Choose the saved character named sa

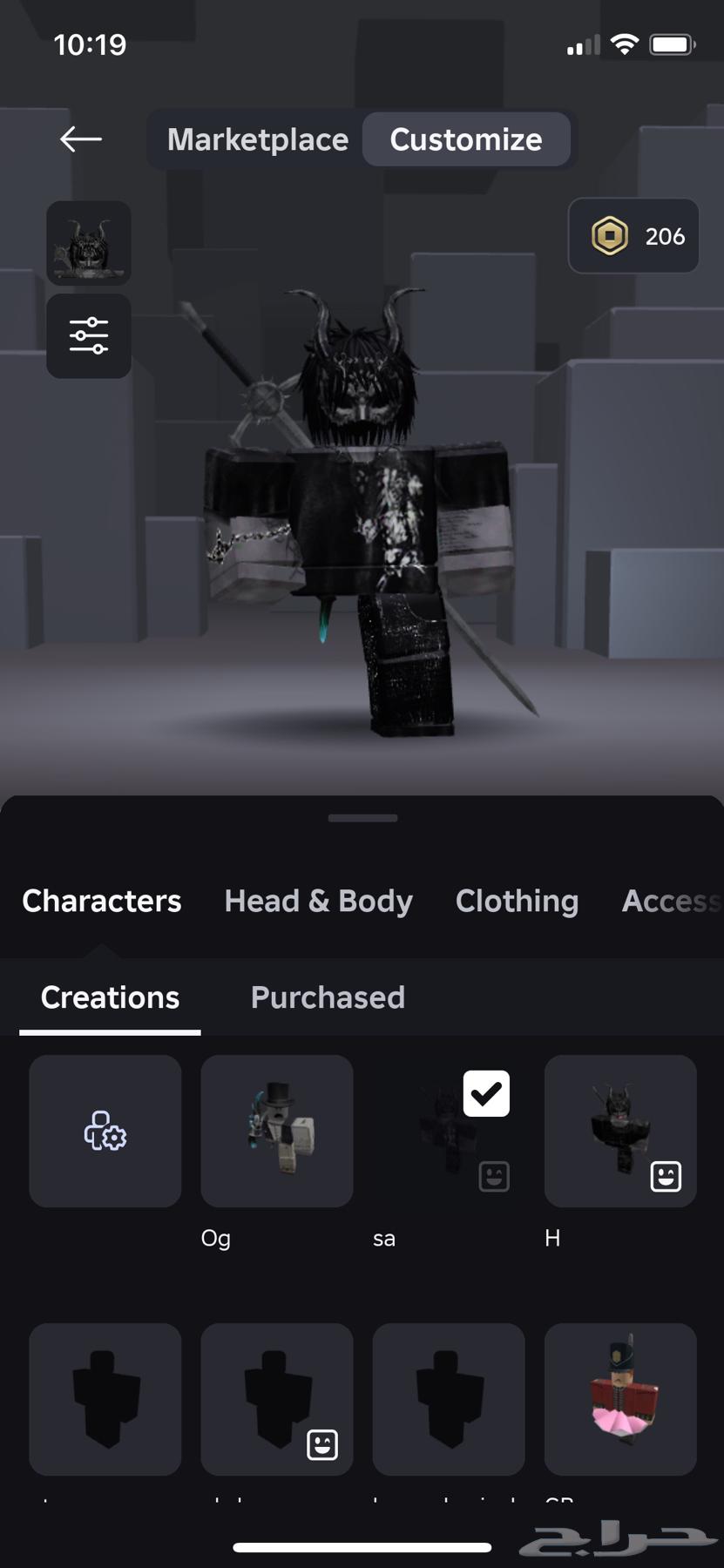[x=449, y=1132]
